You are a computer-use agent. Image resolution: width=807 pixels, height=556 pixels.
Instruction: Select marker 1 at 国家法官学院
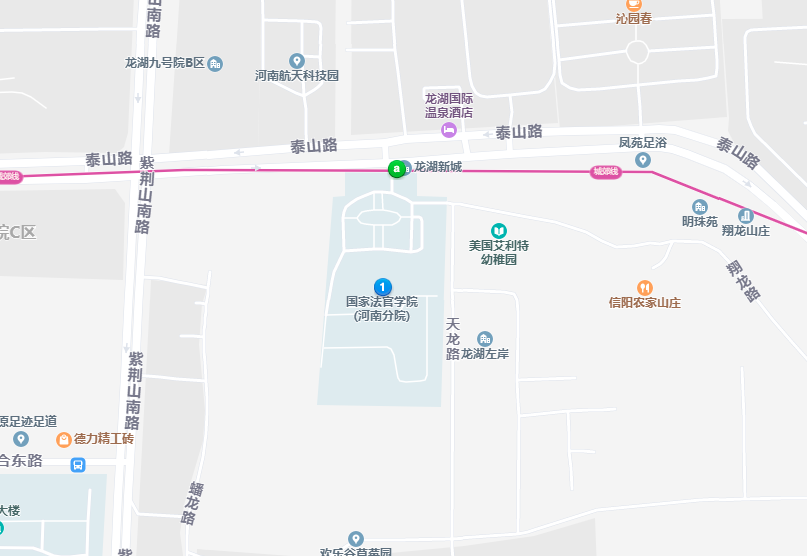tap(382, 286)
